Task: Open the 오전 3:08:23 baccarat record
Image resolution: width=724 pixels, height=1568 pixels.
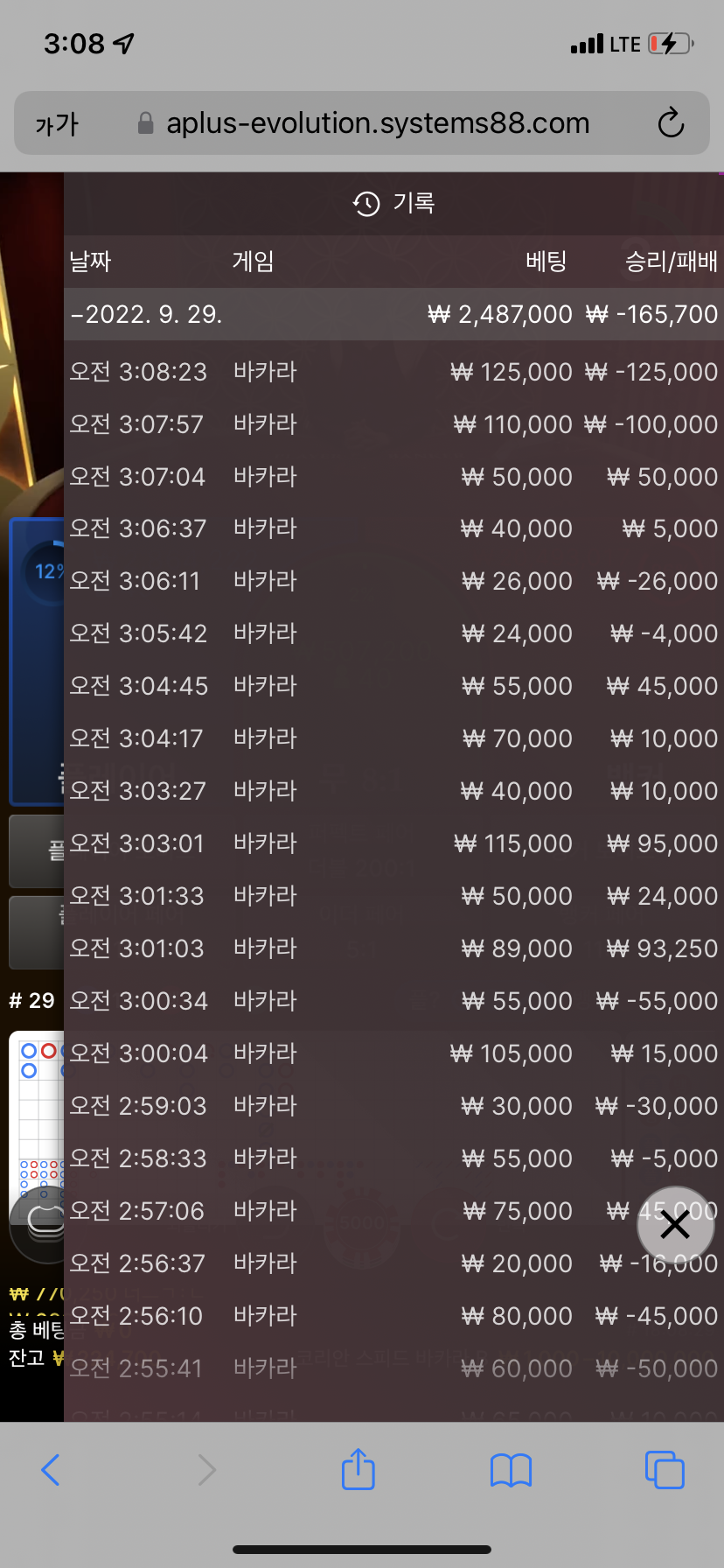Action: click(393, 372)
